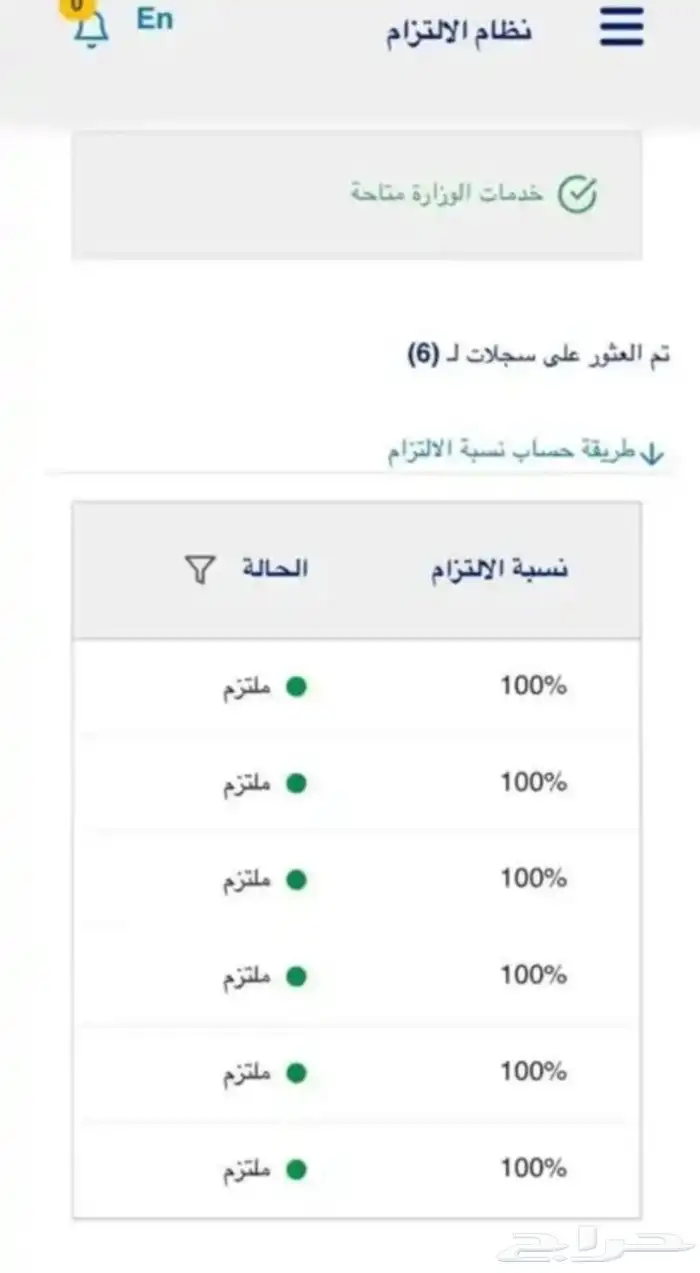
Task: Filter the الحالة column
Action: 200,571
